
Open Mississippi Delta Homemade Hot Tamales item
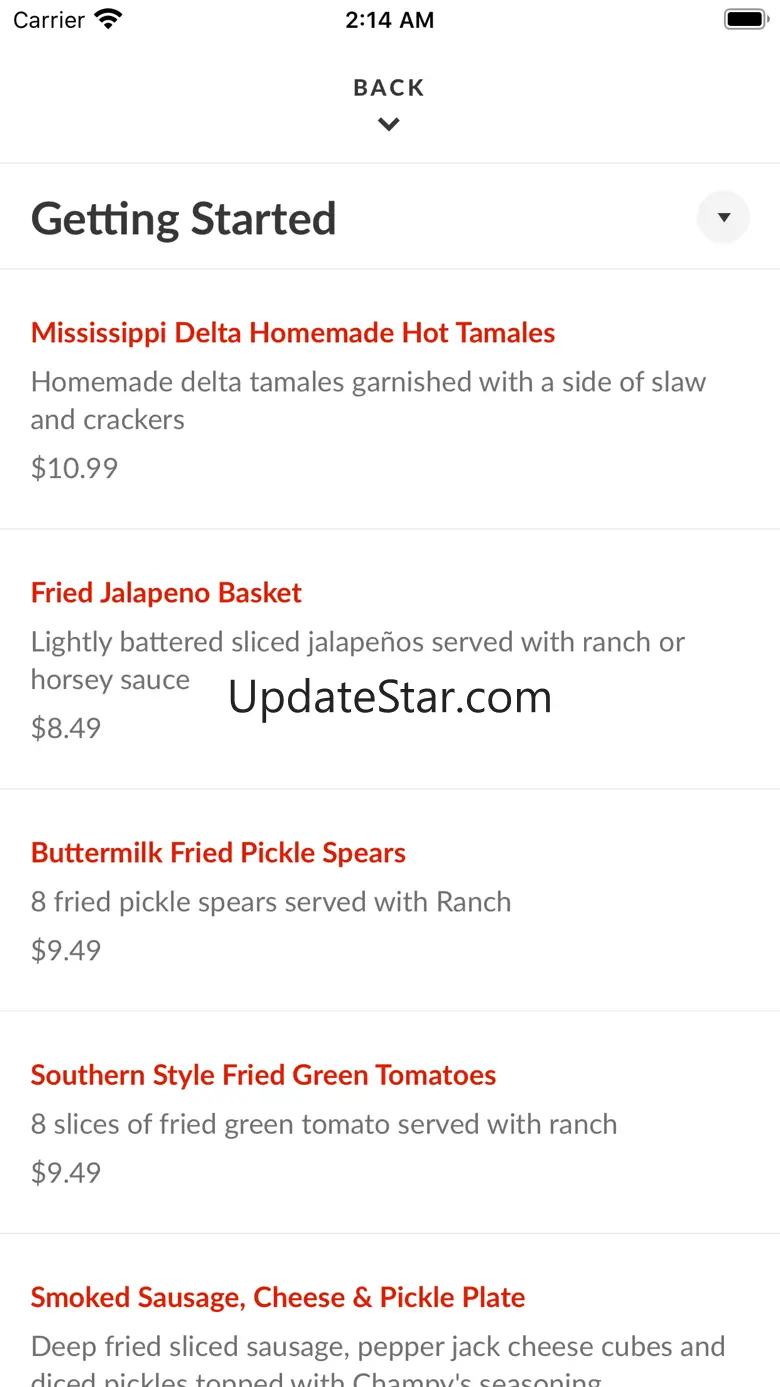point(293,333)
